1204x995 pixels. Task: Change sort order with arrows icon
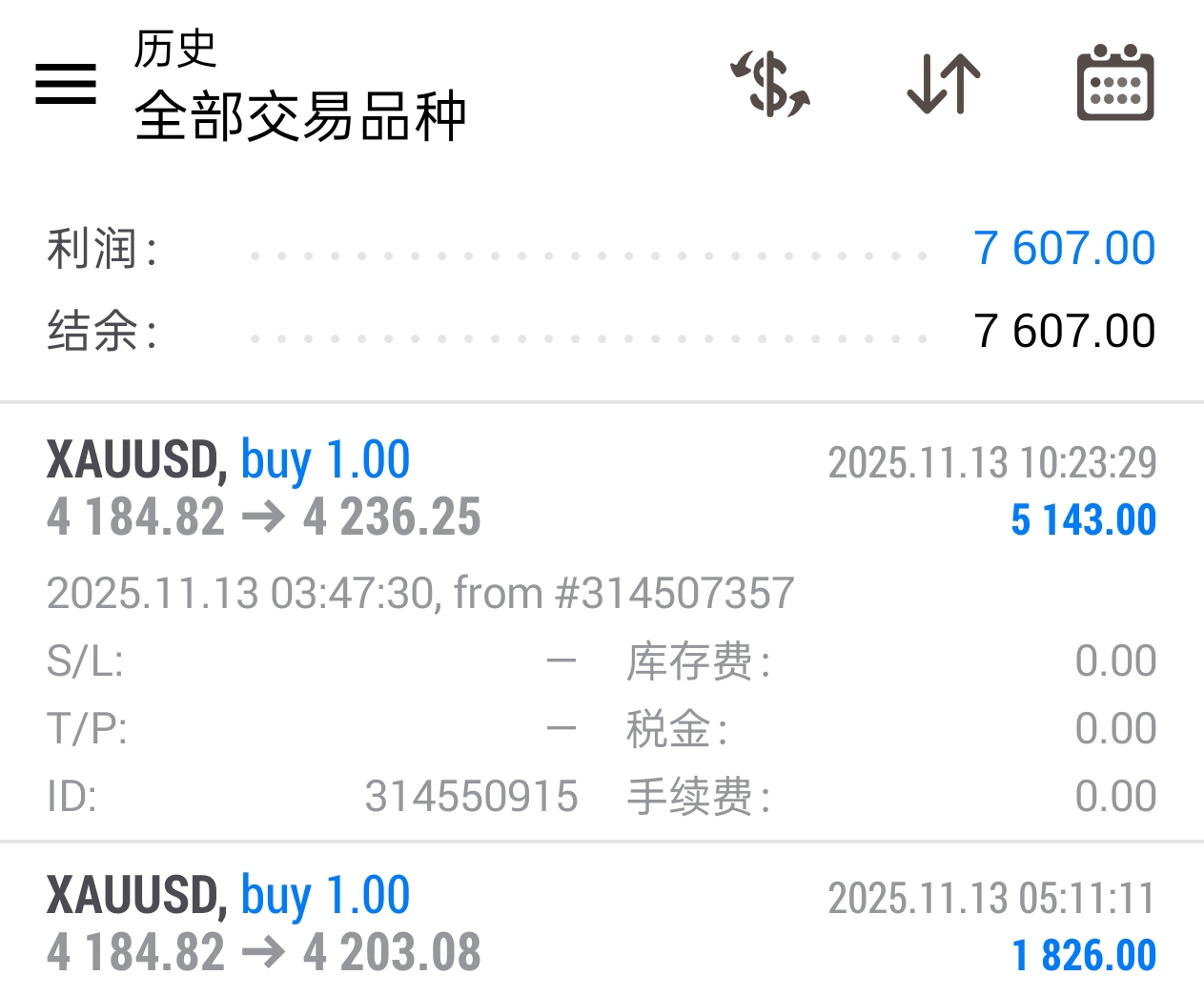944,84
